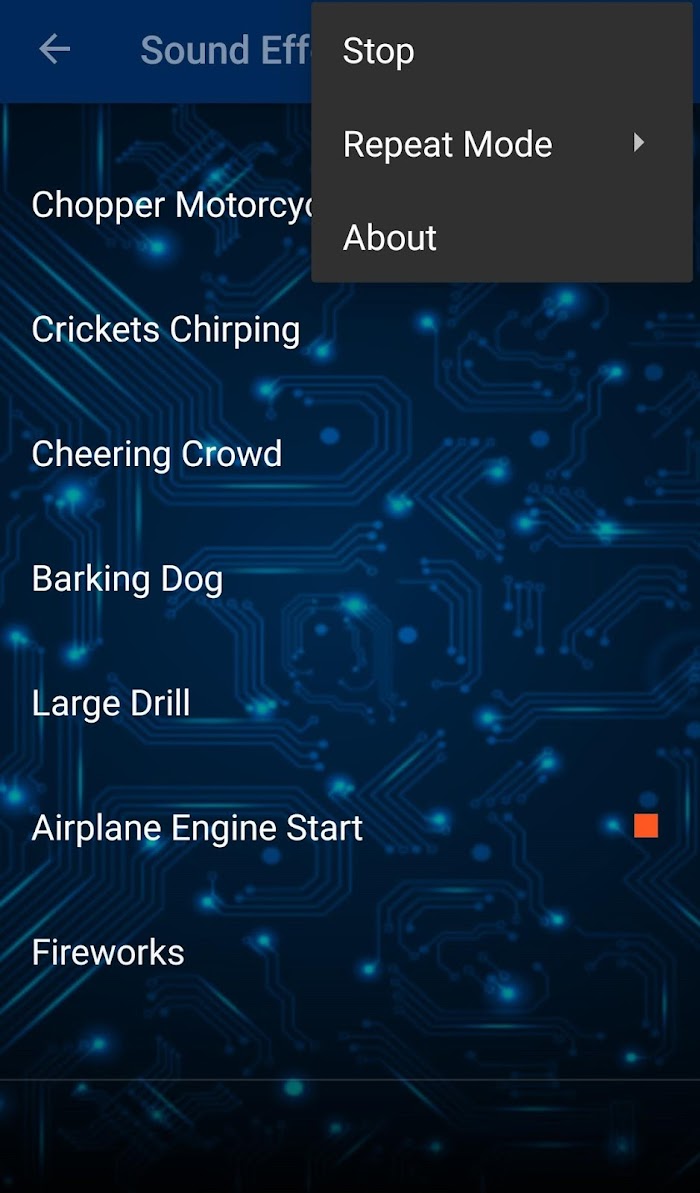Play the Fireworks sound
The image size is (700, 1193).
(350, 953)
